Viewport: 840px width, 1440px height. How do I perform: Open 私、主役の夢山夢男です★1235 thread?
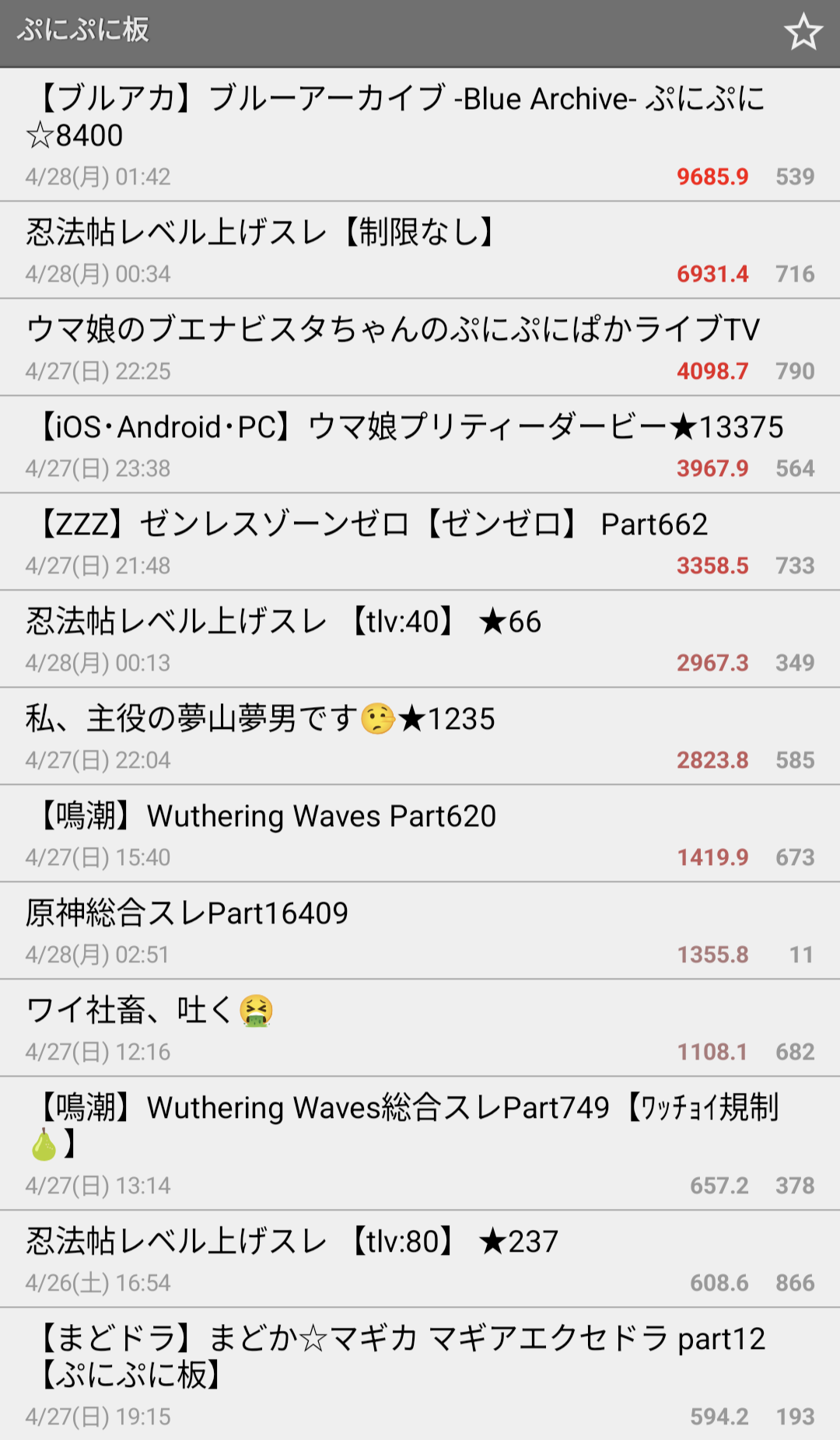420,737
